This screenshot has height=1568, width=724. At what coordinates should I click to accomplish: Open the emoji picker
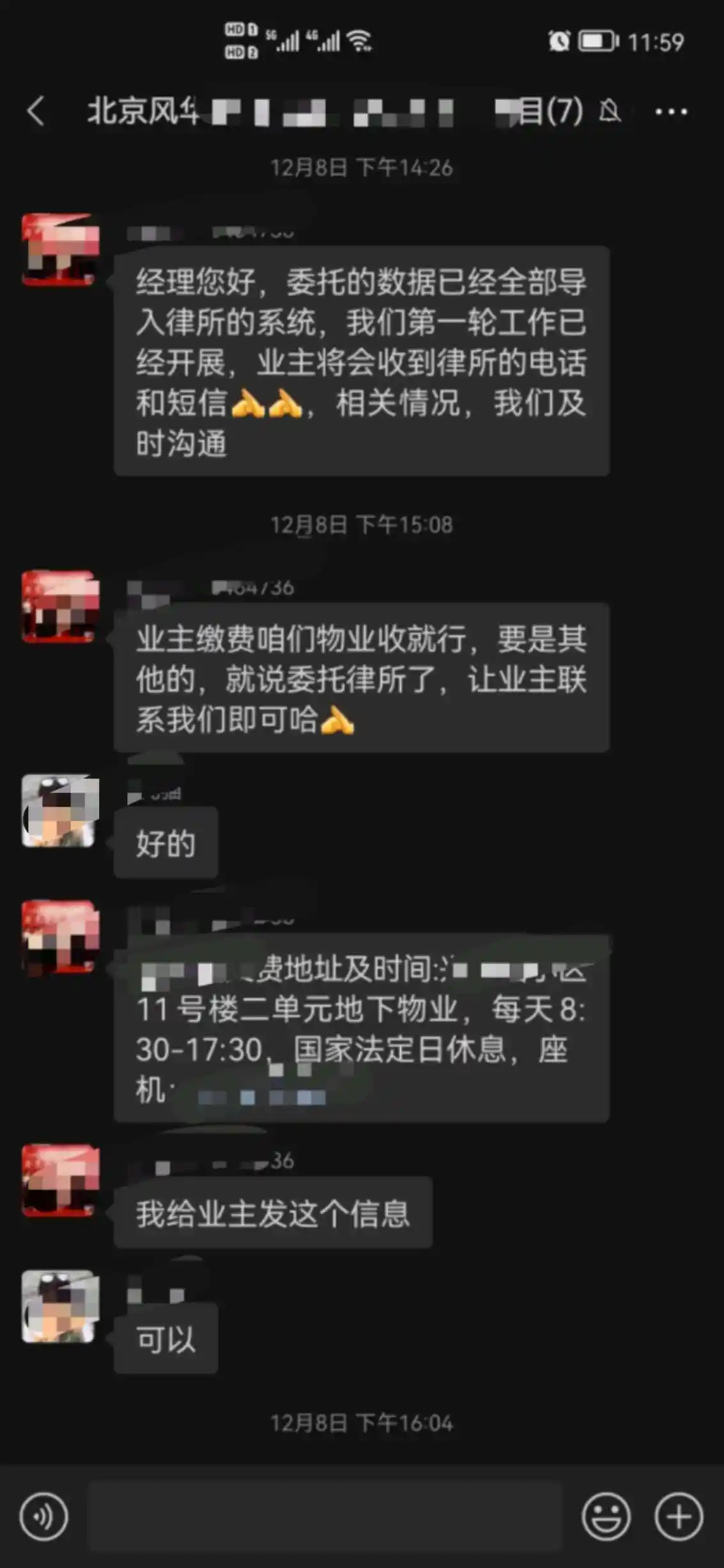click(606, 1516)
